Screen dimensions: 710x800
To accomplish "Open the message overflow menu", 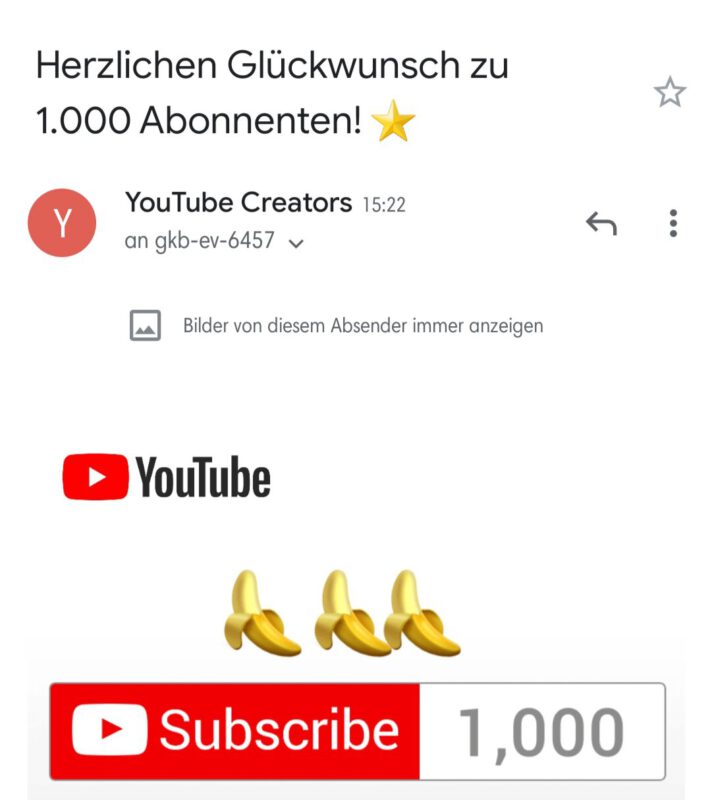I will pyautogui.click(x=673, y=224).
